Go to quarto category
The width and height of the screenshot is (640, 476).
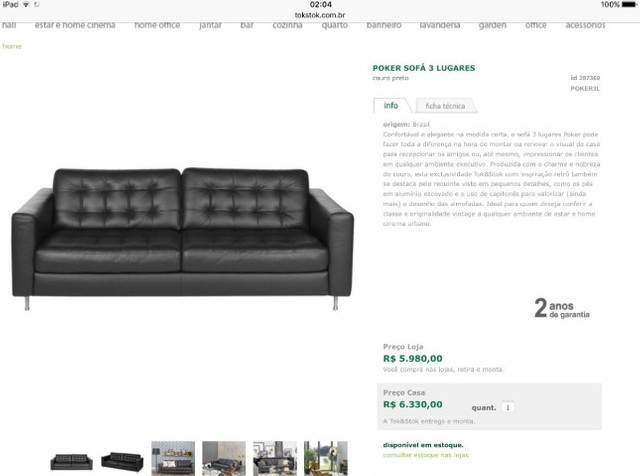coord(334,24)
